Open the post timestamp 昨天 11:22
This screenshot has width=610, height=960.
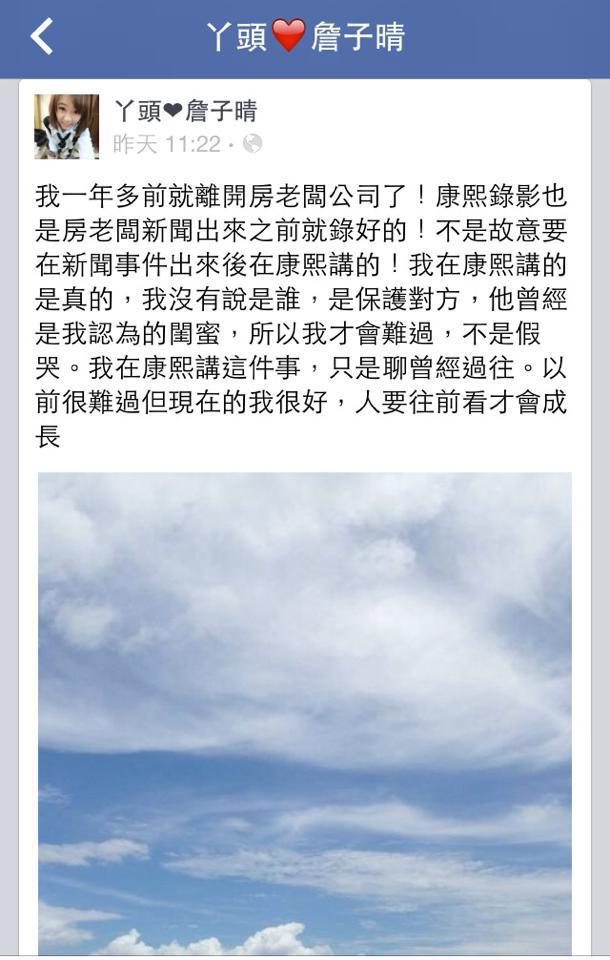[166, 144]
